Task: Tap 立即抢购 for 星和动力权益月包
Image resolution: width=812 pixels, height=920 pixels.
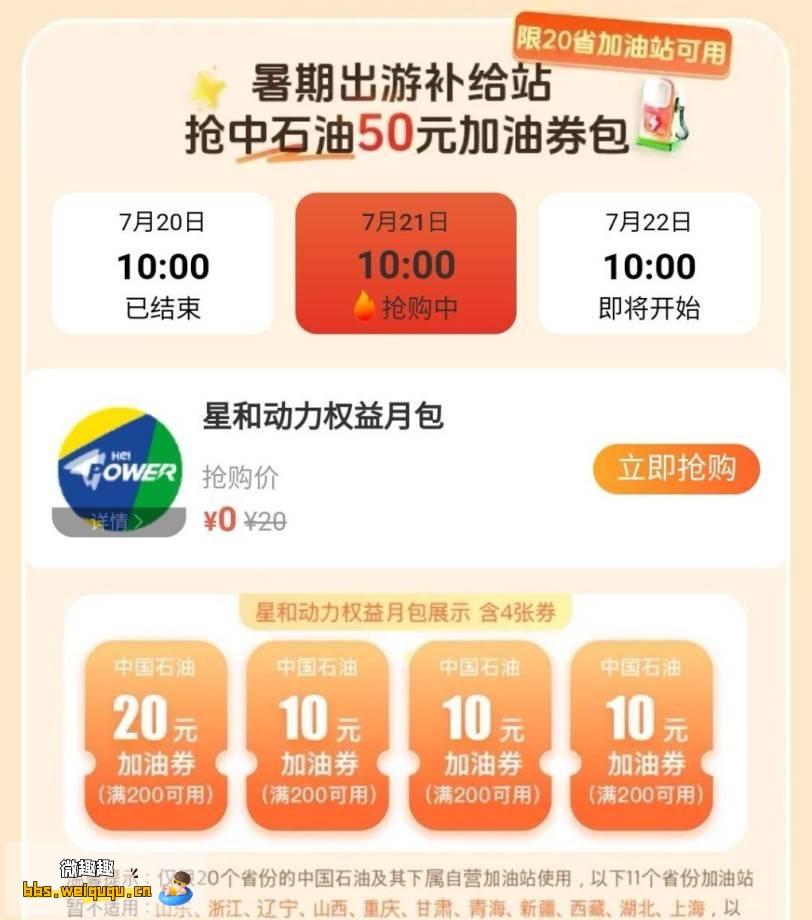Action: pos(676,469)
